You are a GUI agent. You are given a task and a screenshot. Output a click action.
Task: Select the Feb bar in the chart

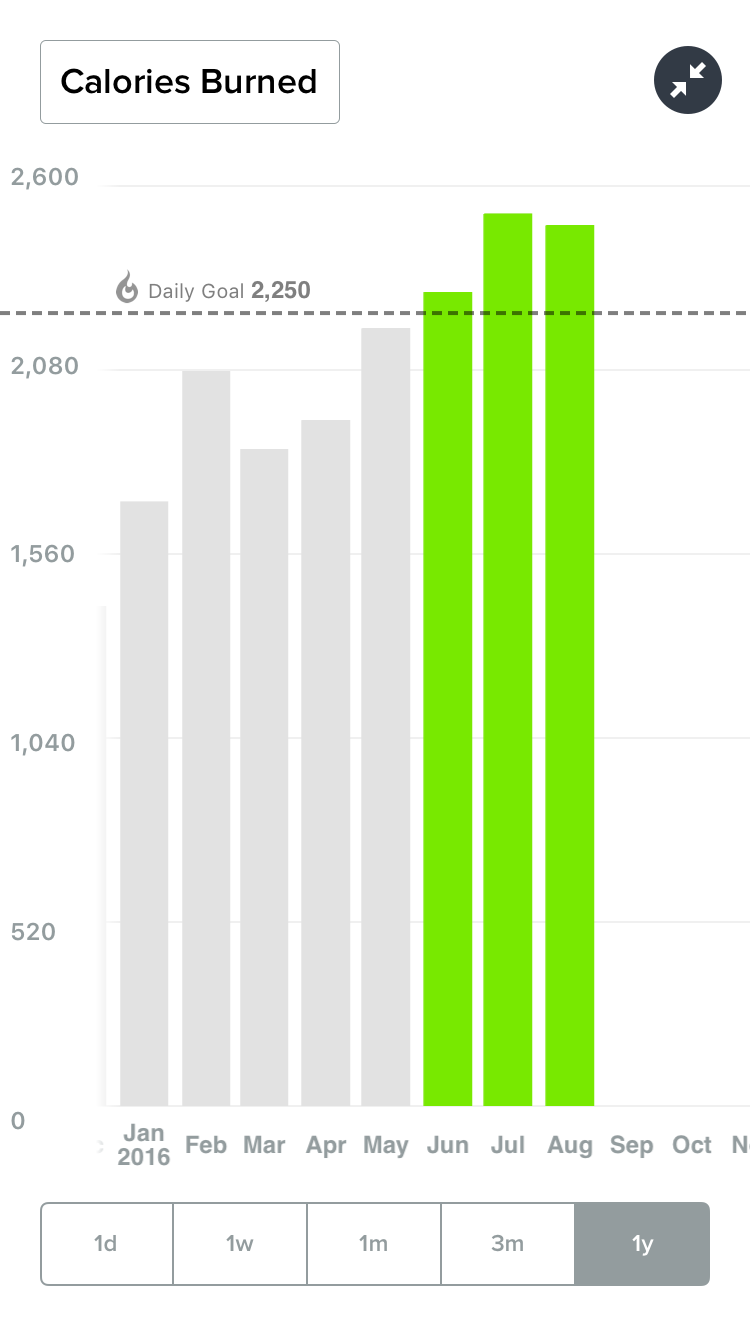pyautogui.click(x=206, y=738)
